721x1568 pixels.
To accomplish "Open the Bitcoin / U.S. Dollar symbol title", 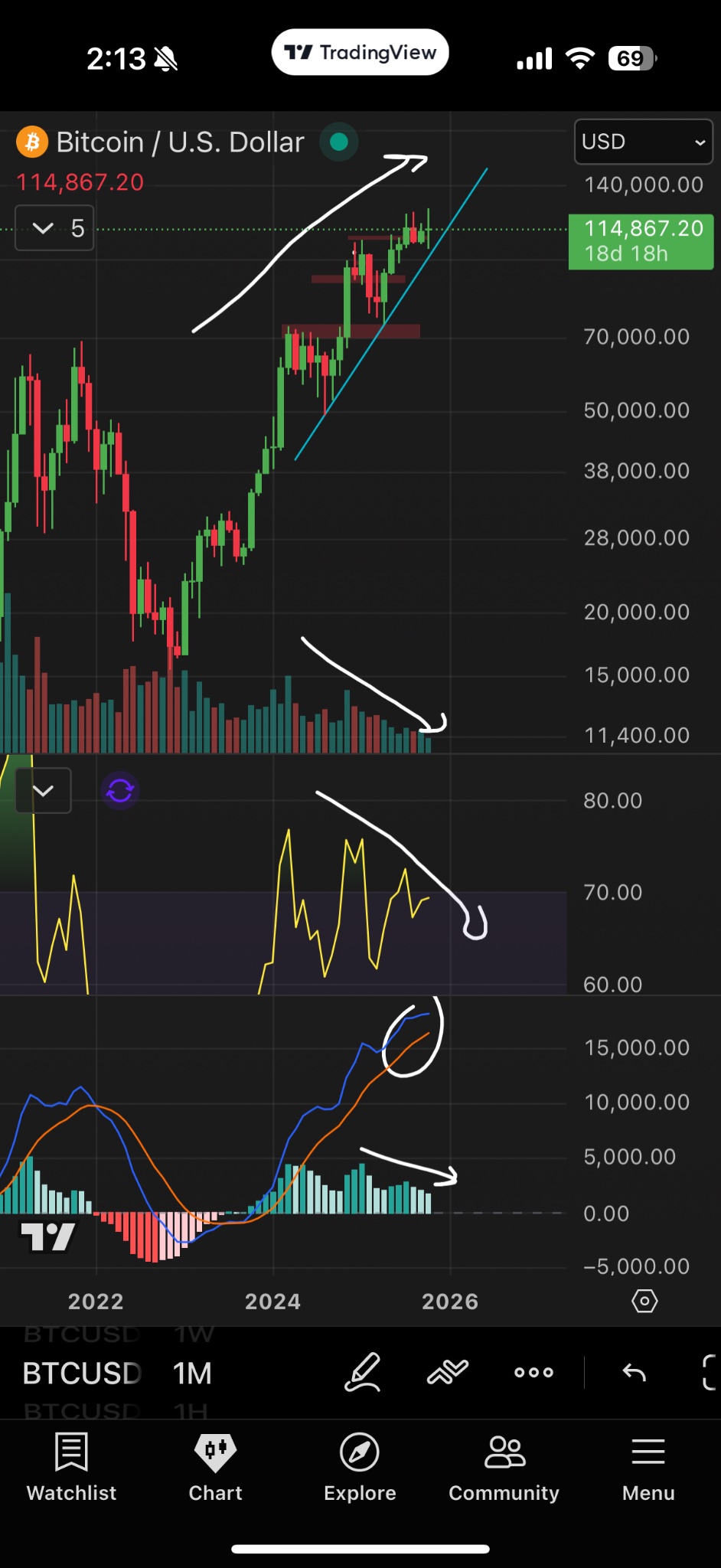I will click(x=179, y=142).
